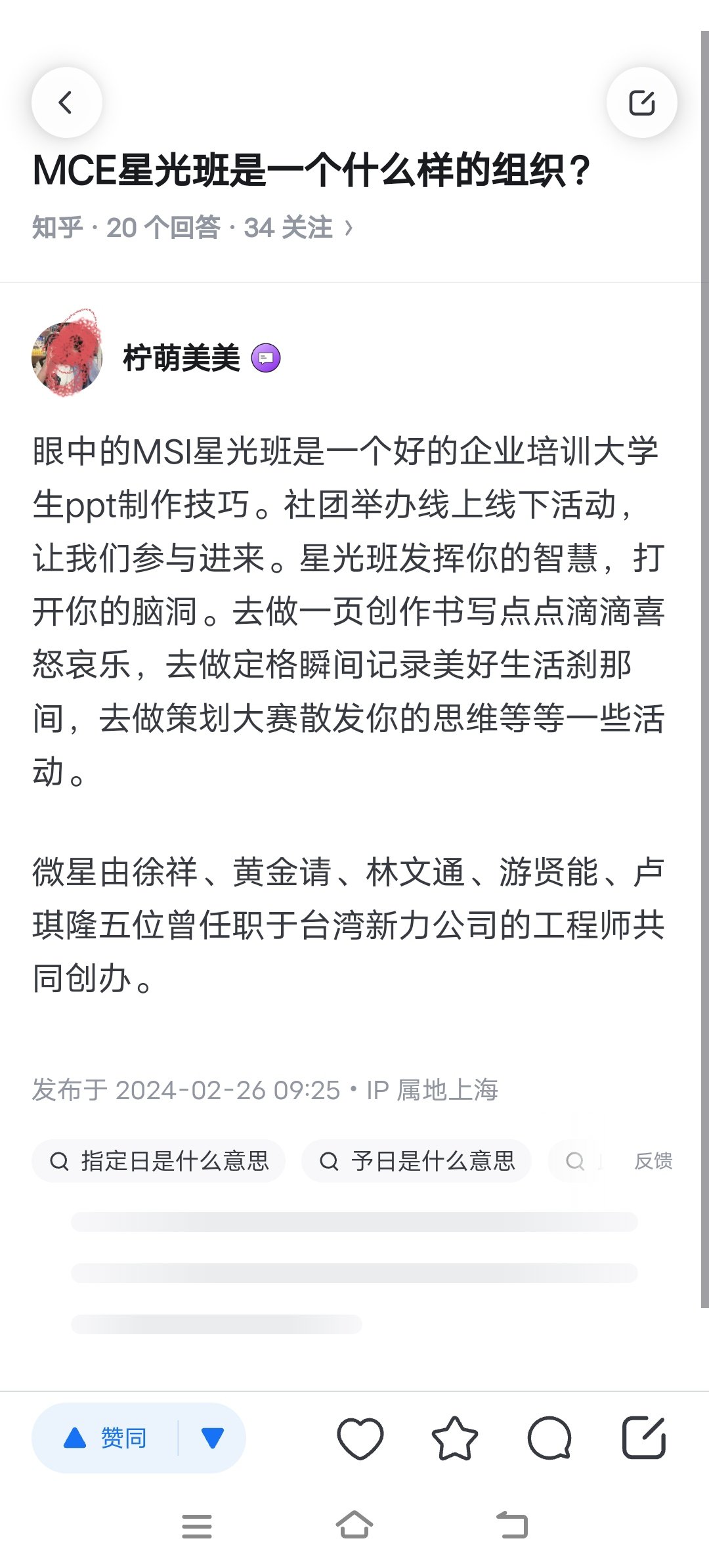Tap the write-answer icon at top right

point(641,102)
